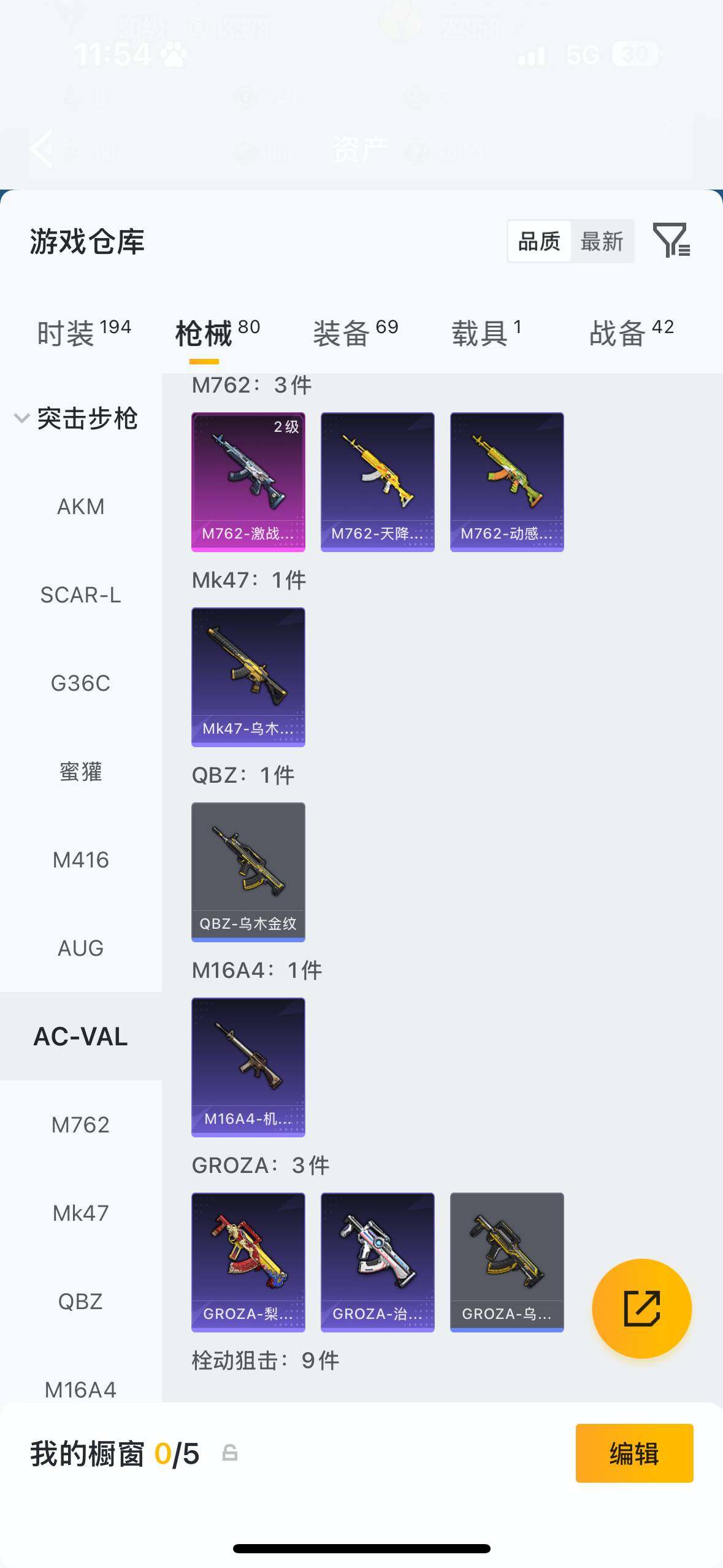Tap 编辑 to edit my showcase
723x1568 pixels.
[x=634, y=1453]
